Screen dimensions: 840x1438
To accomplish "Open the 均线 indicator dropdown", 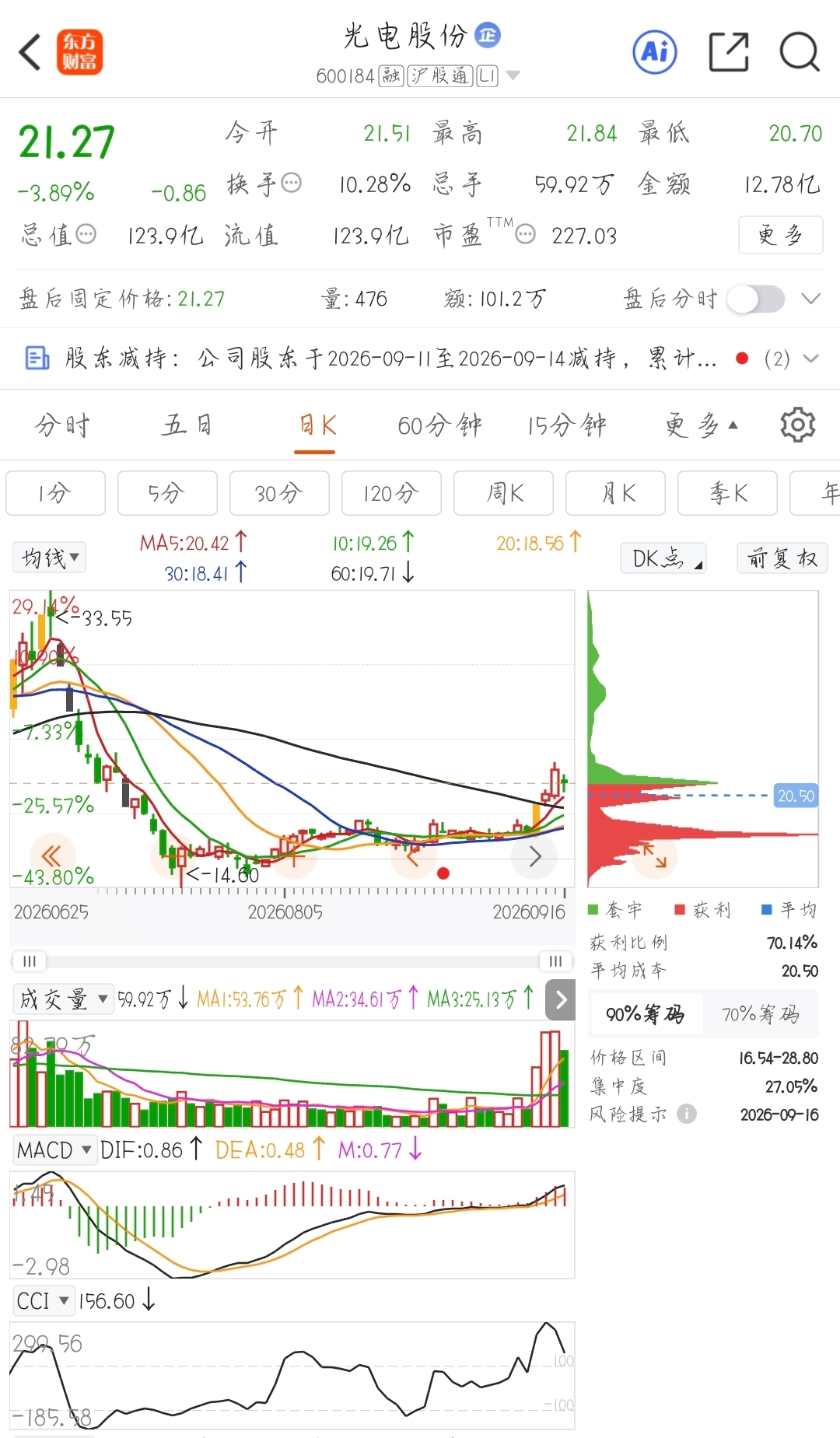I will (x=49, y=558).
